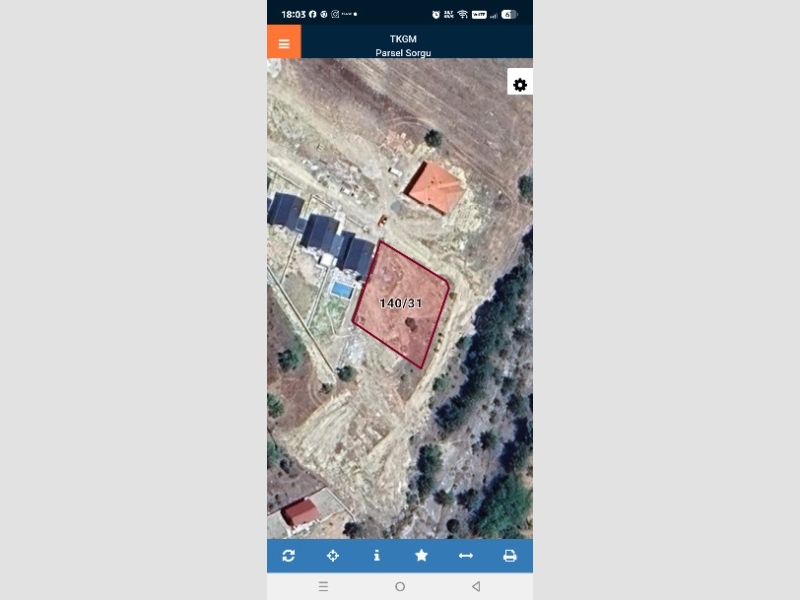
Task: Open the map settings gear
Action: point(520,85)
